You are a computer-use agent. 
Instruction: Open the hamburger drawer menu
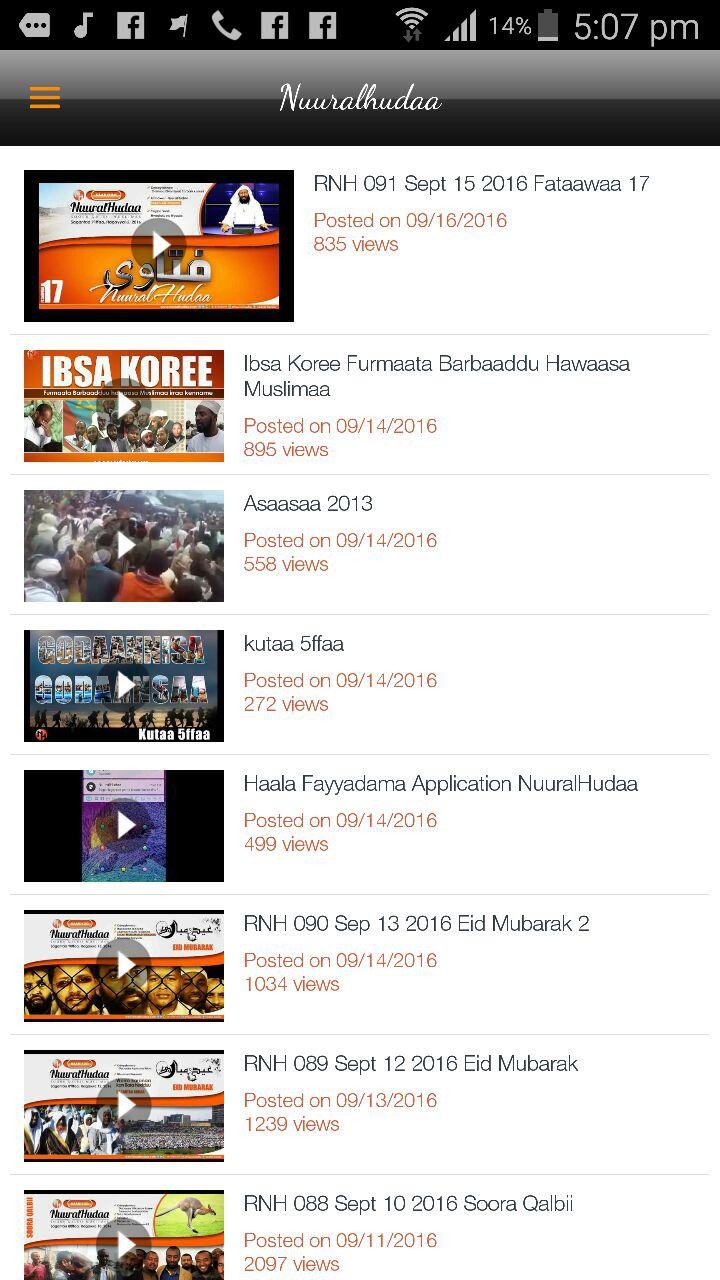[x=45, y=97]
